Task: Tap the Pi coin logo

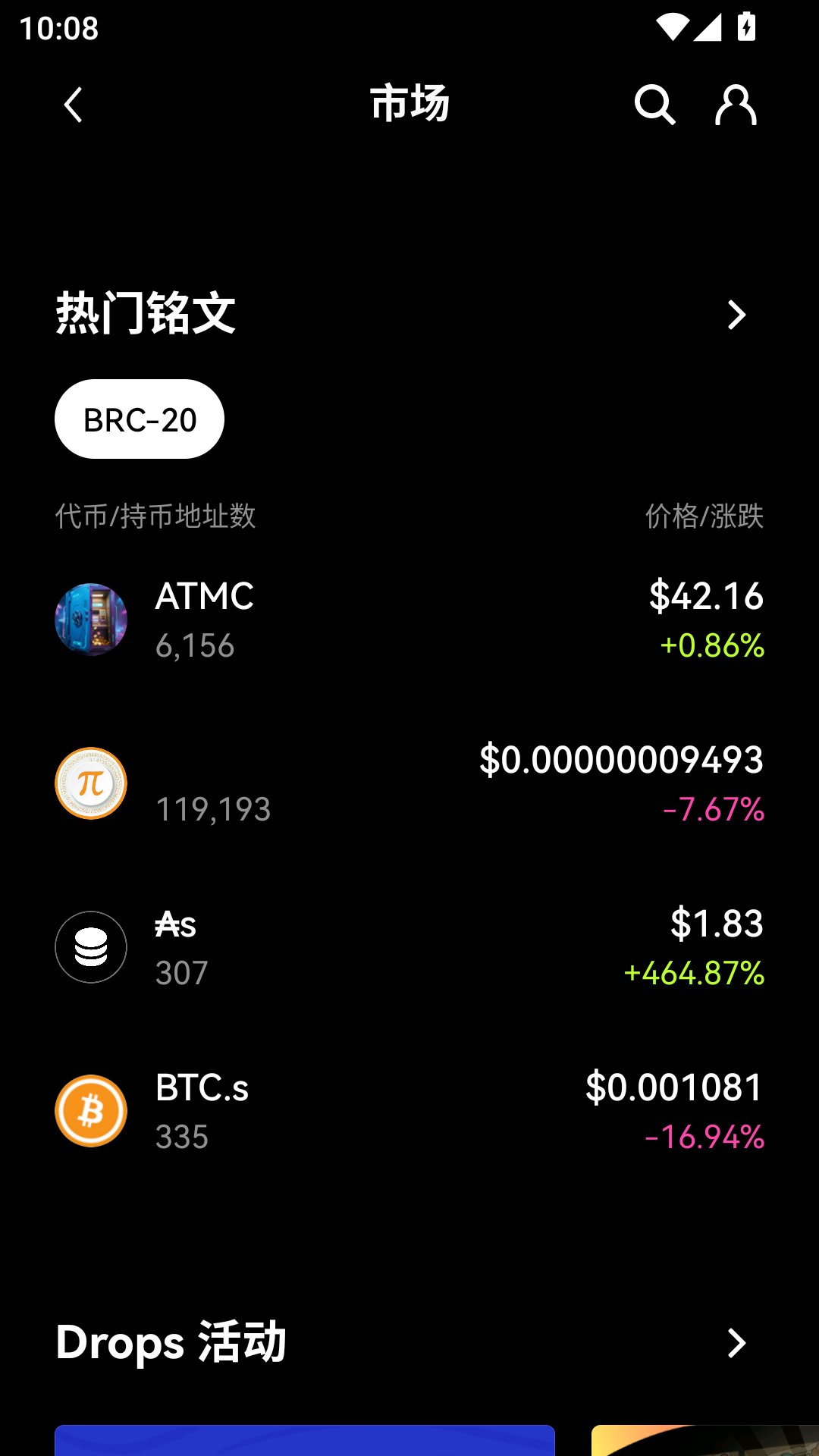Action: (x=91, y=783)
